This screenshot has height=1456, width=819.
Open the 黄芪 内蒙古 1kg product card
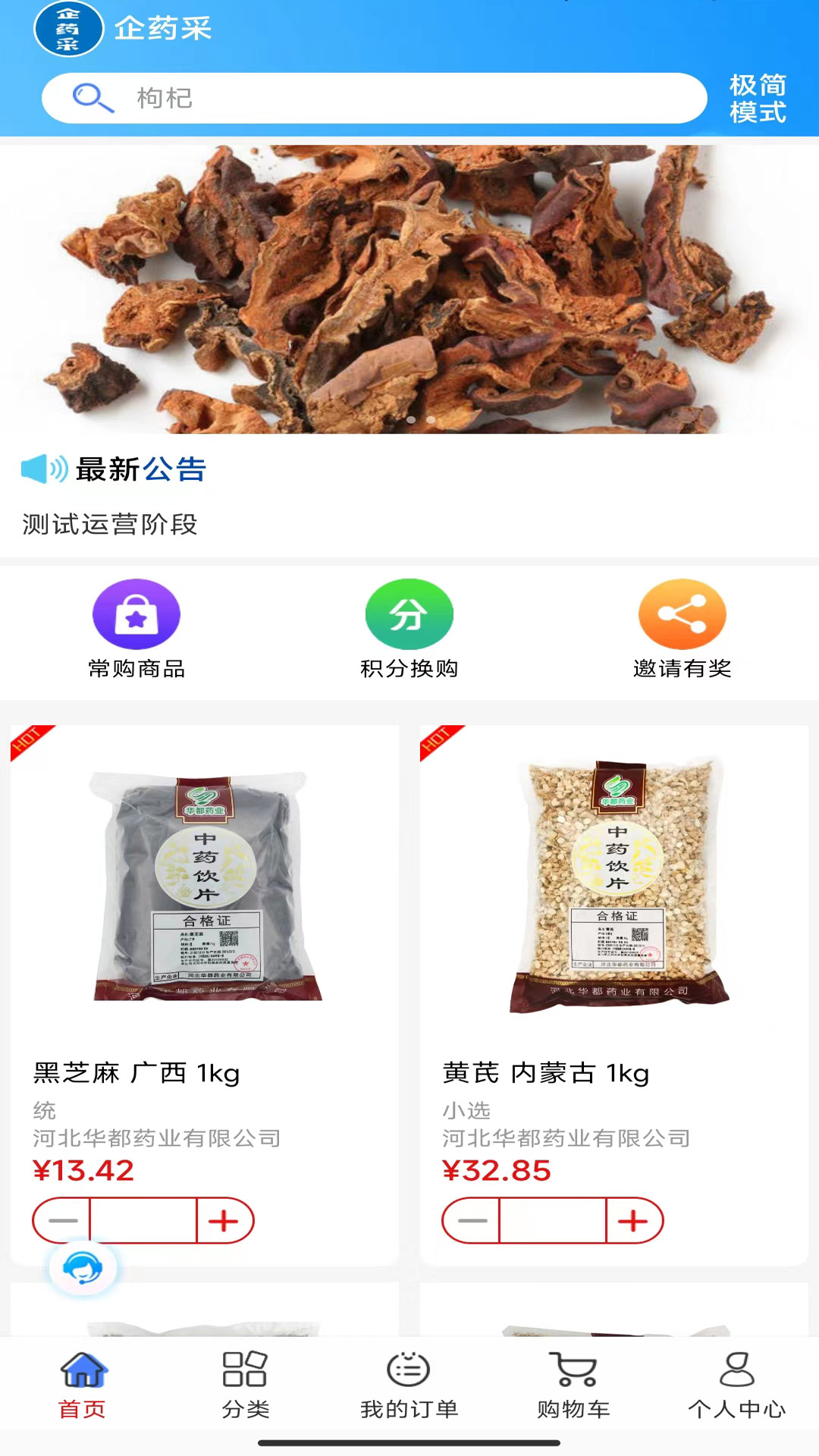614,910
